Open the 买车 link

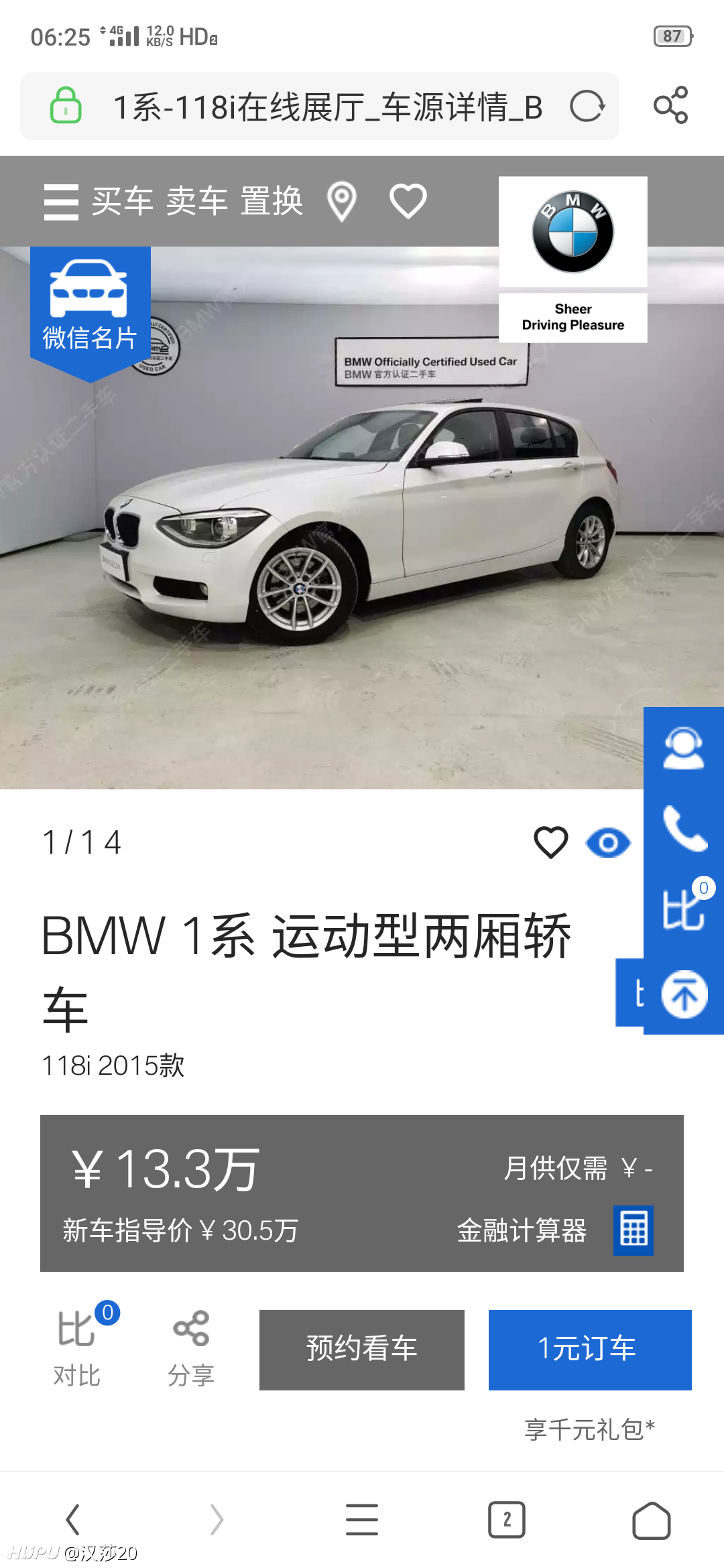[x=123, y=201]
